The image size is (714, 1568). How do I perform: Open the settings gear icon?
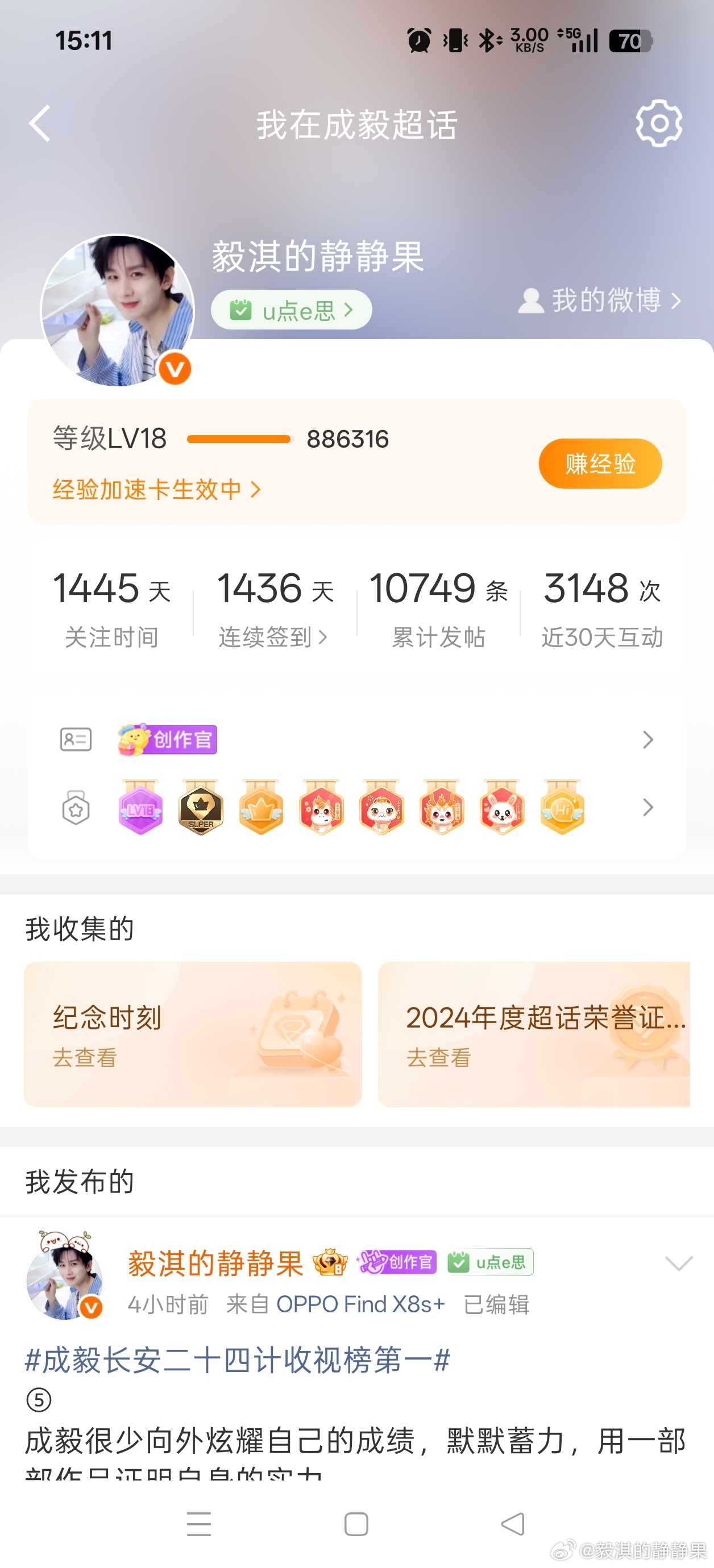click(x=658, y=124)
